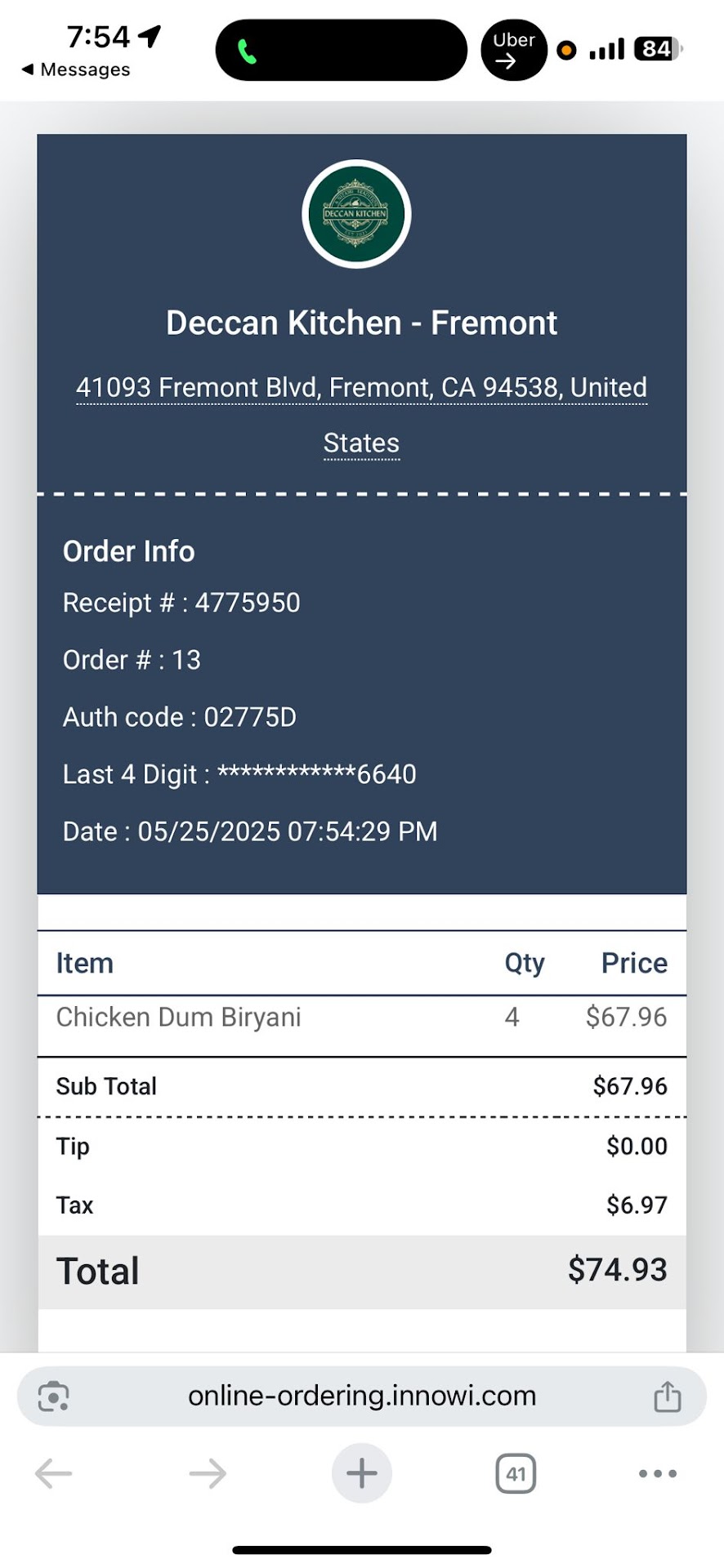
Task: Return to the Messages app
Action: (76, 69)
